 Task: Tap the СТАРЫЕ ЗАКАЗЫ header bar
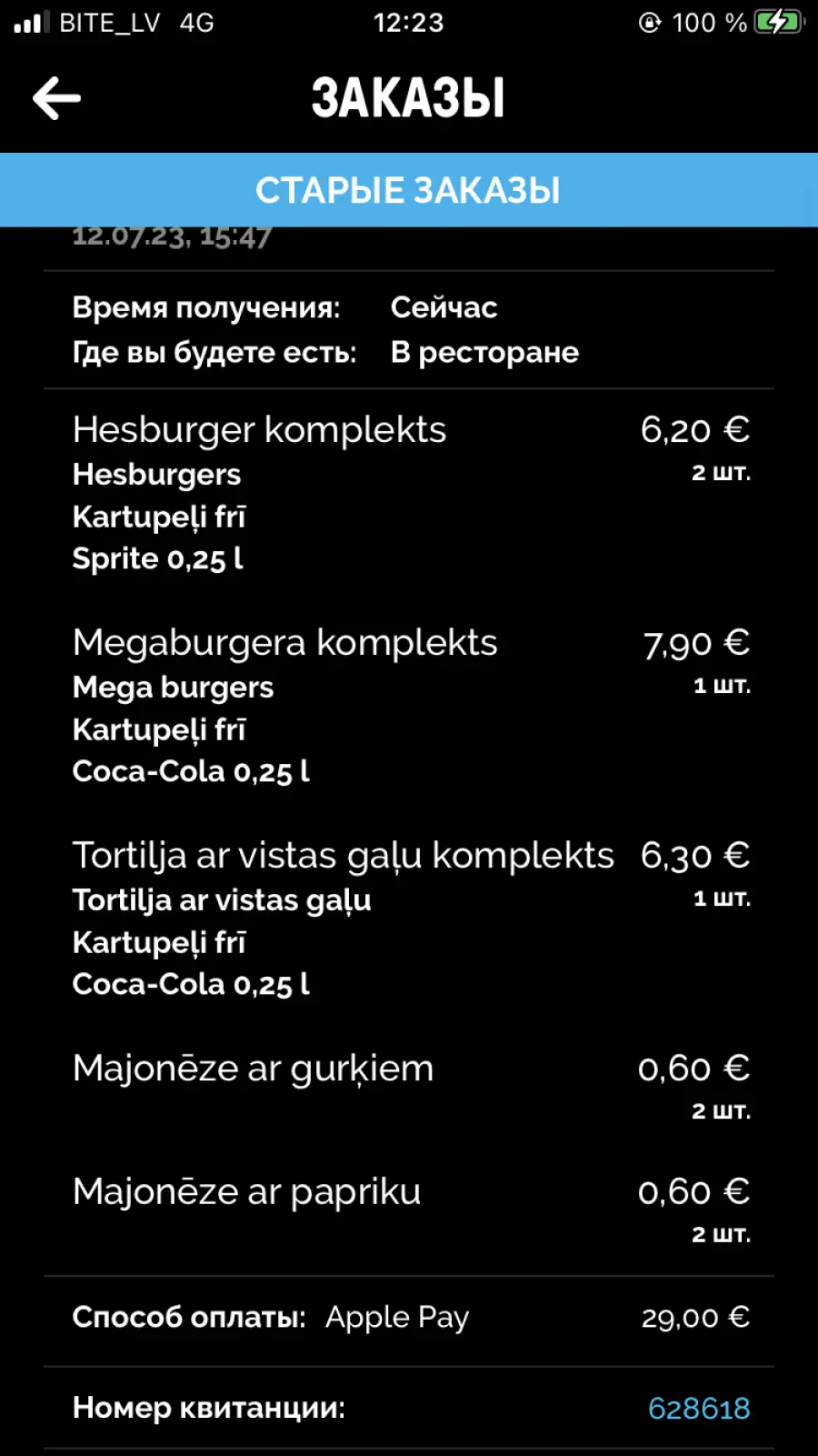(409, 190)
